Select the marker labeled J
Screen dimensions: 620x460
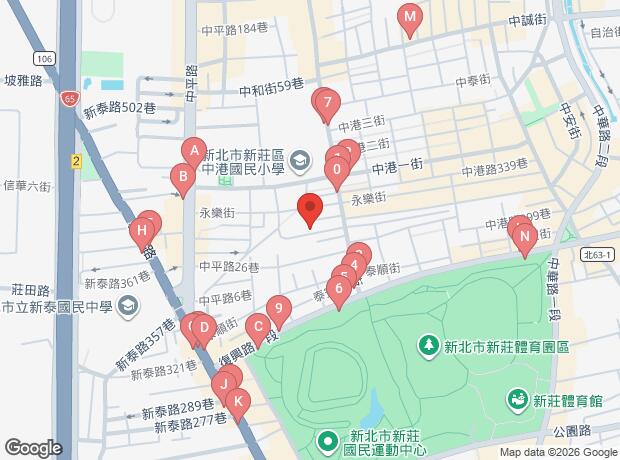(224, 386)
